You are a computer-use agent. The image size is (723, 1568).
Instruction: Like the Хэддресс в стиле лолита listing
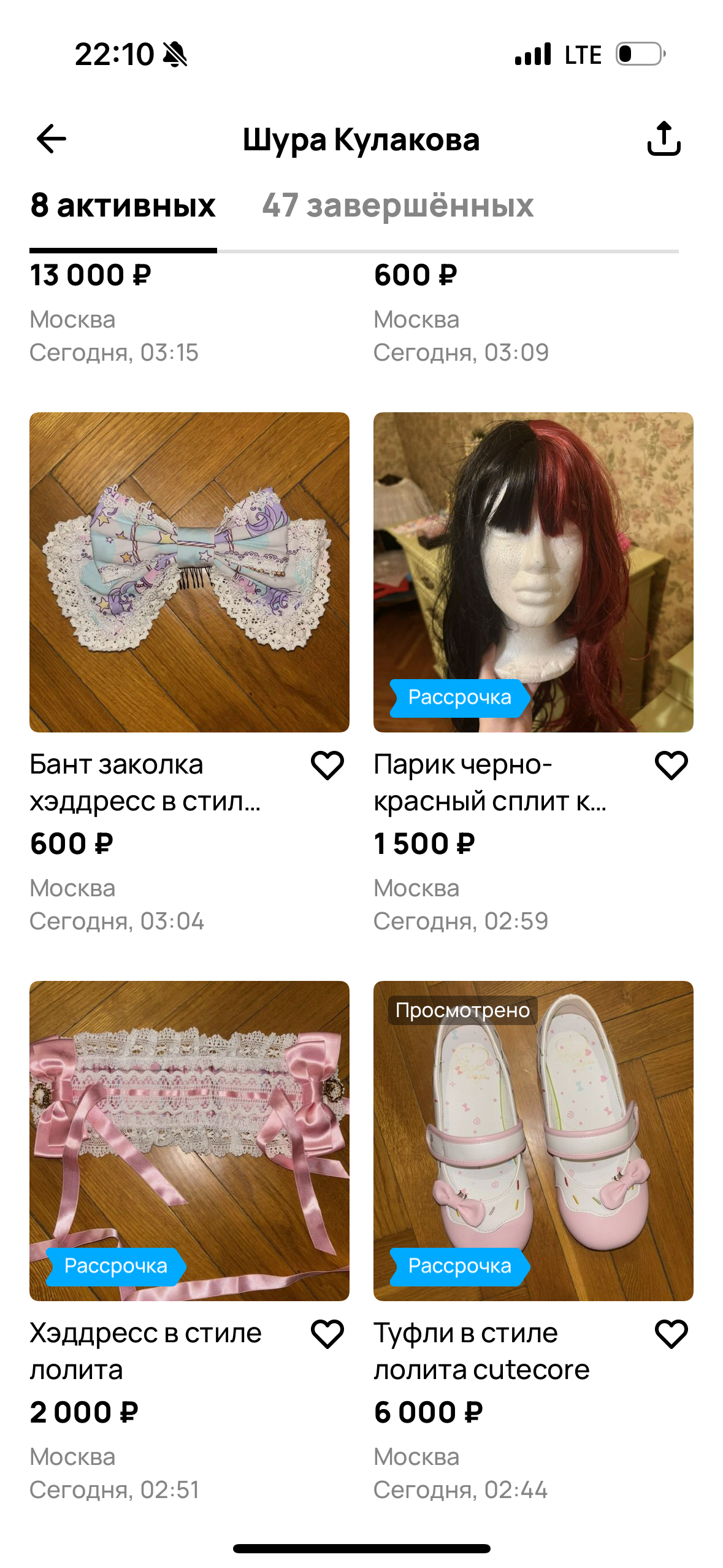(327, 1334)
